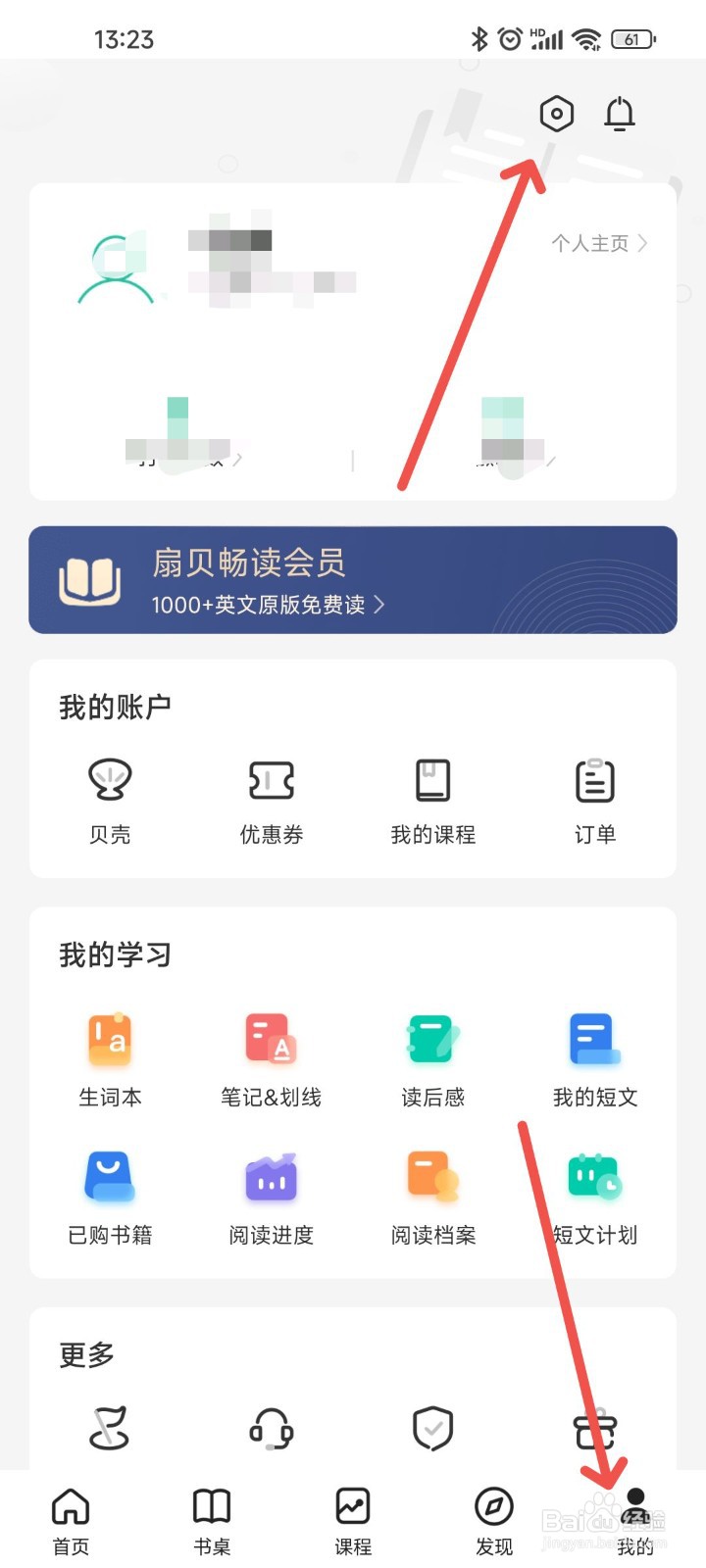Open the 阅读档案 reading archive icon

[x=431, y=1176]
